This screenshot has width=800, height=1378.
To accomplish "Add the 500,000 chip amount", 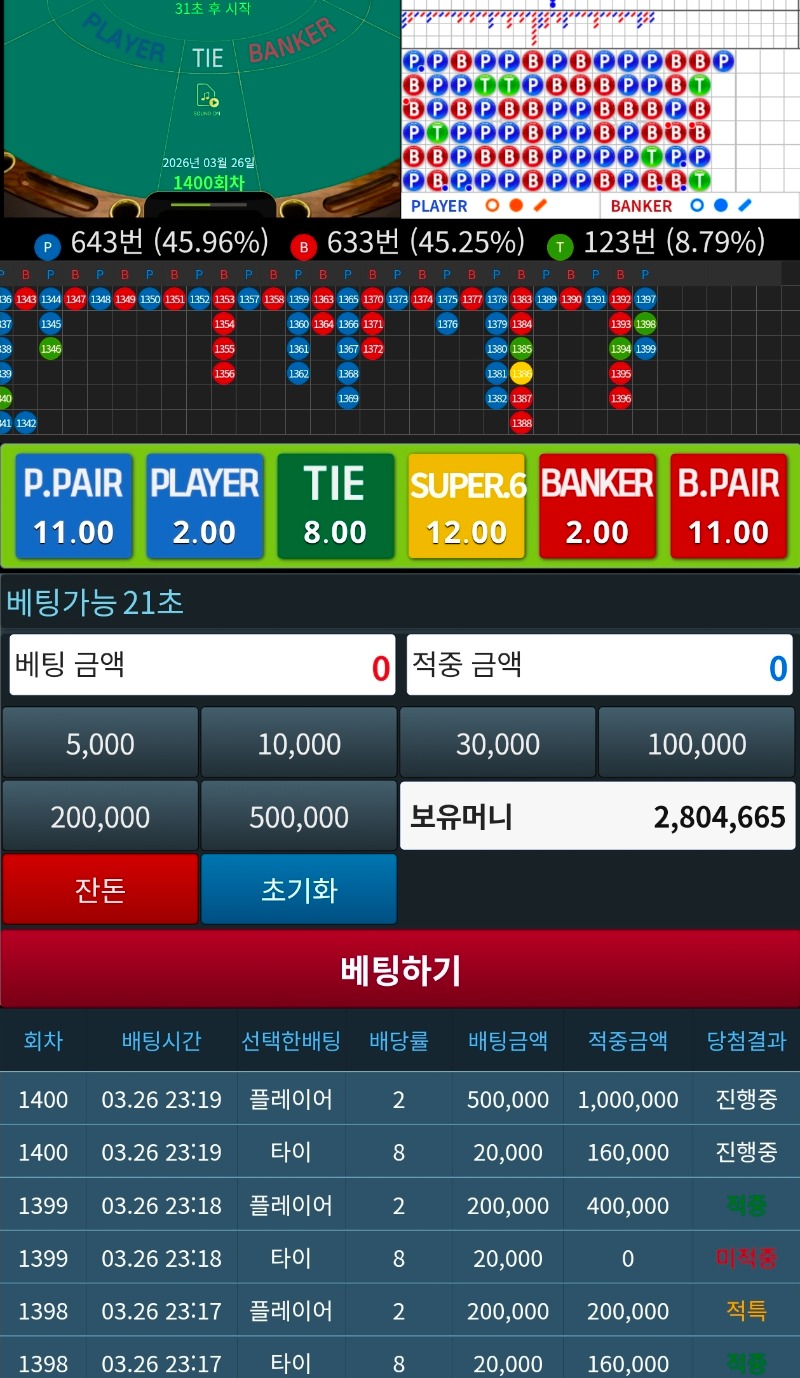I will tap(299, 816).
